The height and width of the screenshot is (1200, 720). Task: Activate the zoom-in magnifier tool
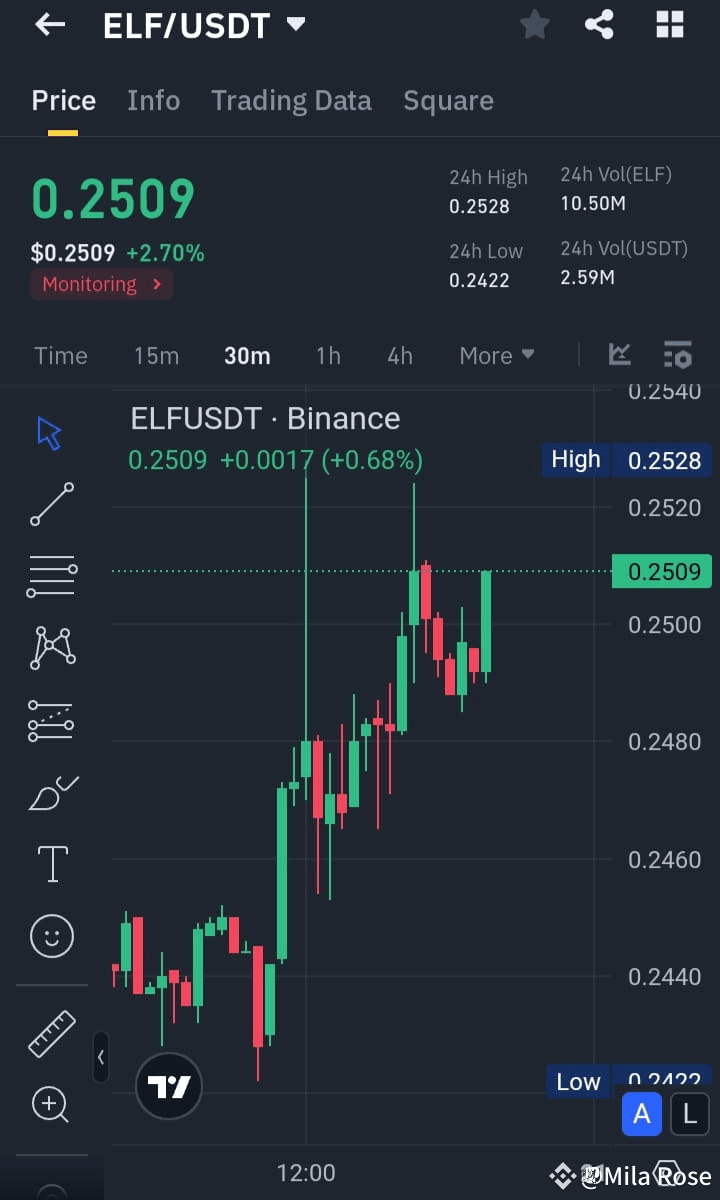(x=51, y=1104)
